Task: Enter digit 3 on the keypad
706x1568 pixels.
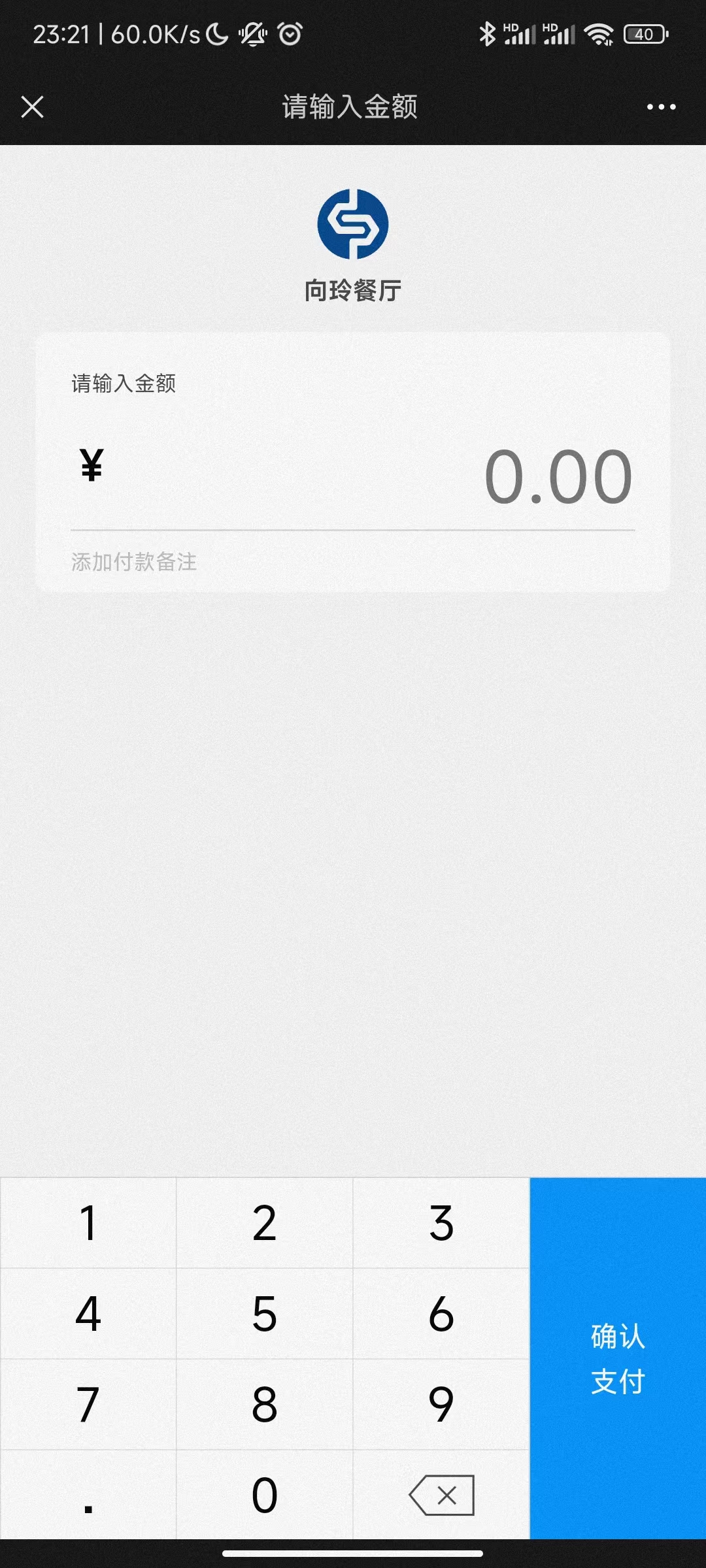Action: 441,1223
